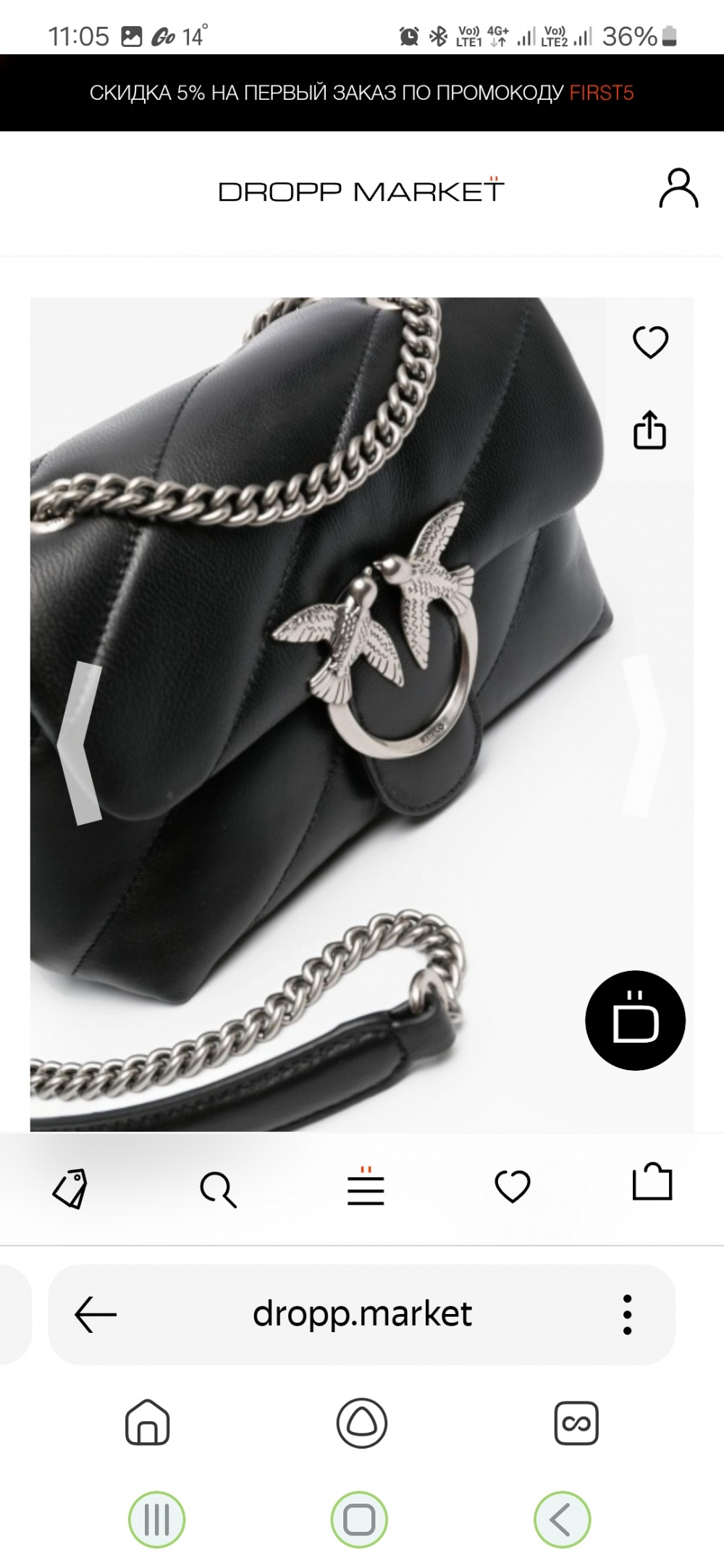Tap the dropp.market address bar
The width and height of the screenshot is (724, 1568).
(x=362, y=1314)
